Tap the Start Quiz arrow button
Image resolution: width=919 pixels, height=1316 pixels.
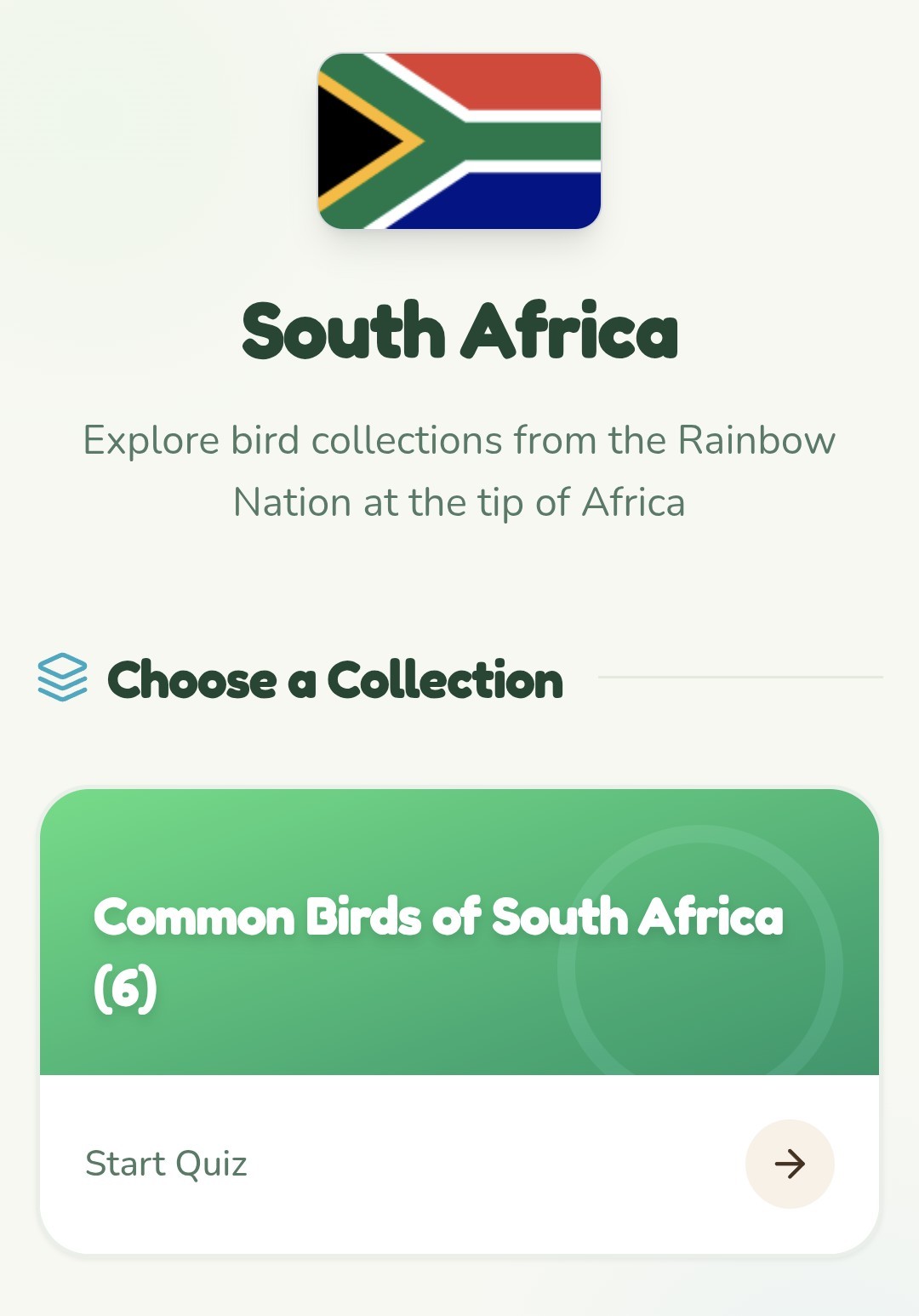[x=789, y=1164]
